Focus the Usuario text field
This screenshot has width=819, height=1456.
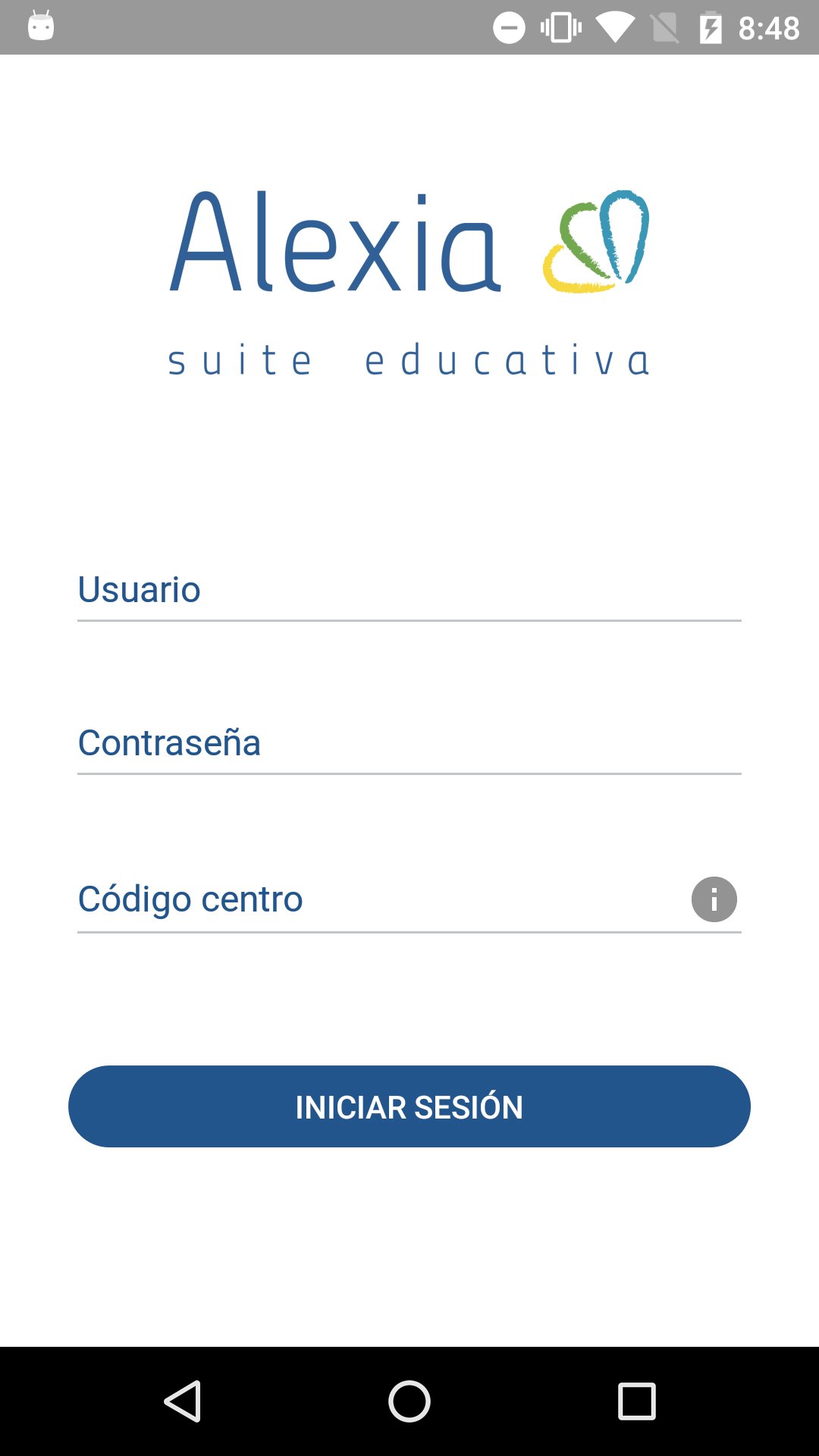409,590
